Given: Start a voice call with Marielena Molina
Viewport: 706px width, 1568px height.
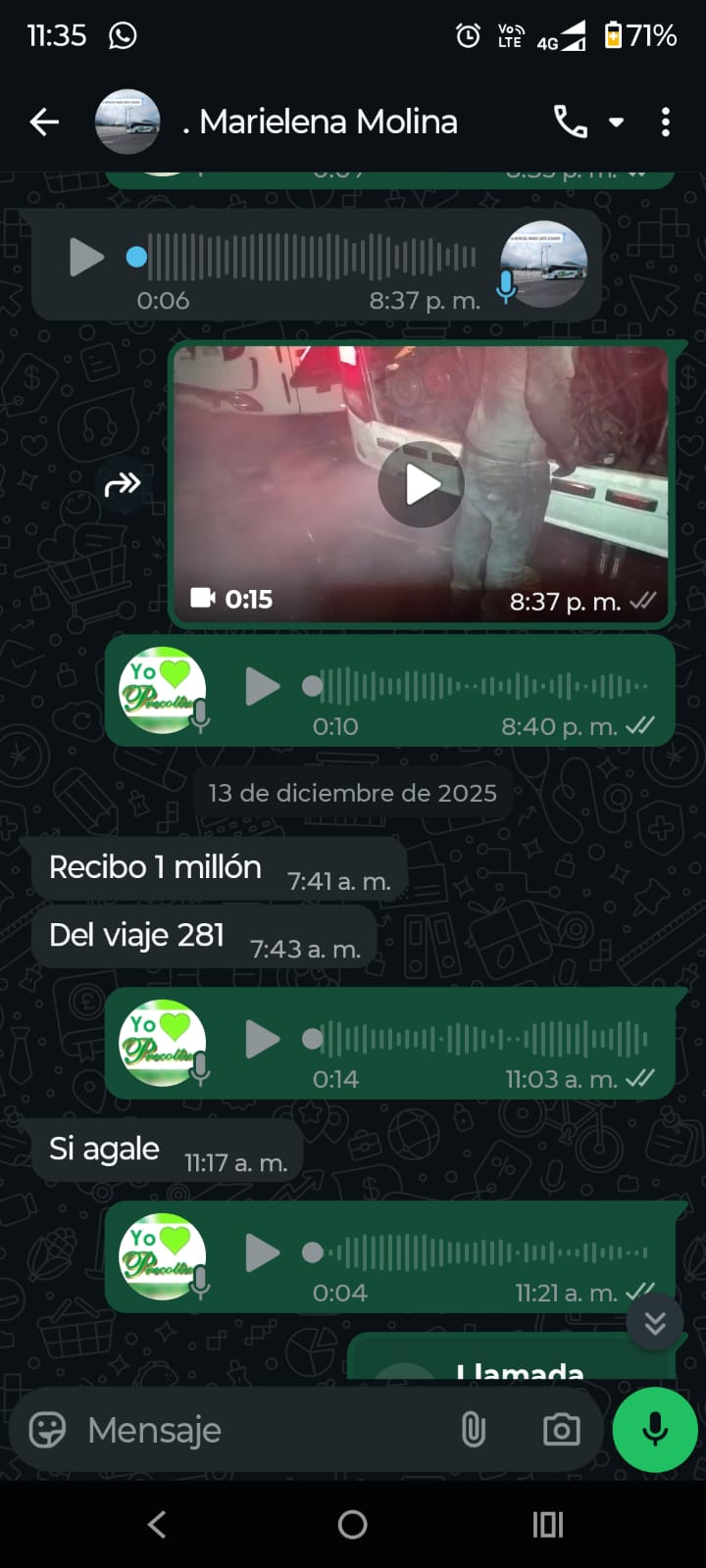Looking at the screenshot, I should [571, 122].
